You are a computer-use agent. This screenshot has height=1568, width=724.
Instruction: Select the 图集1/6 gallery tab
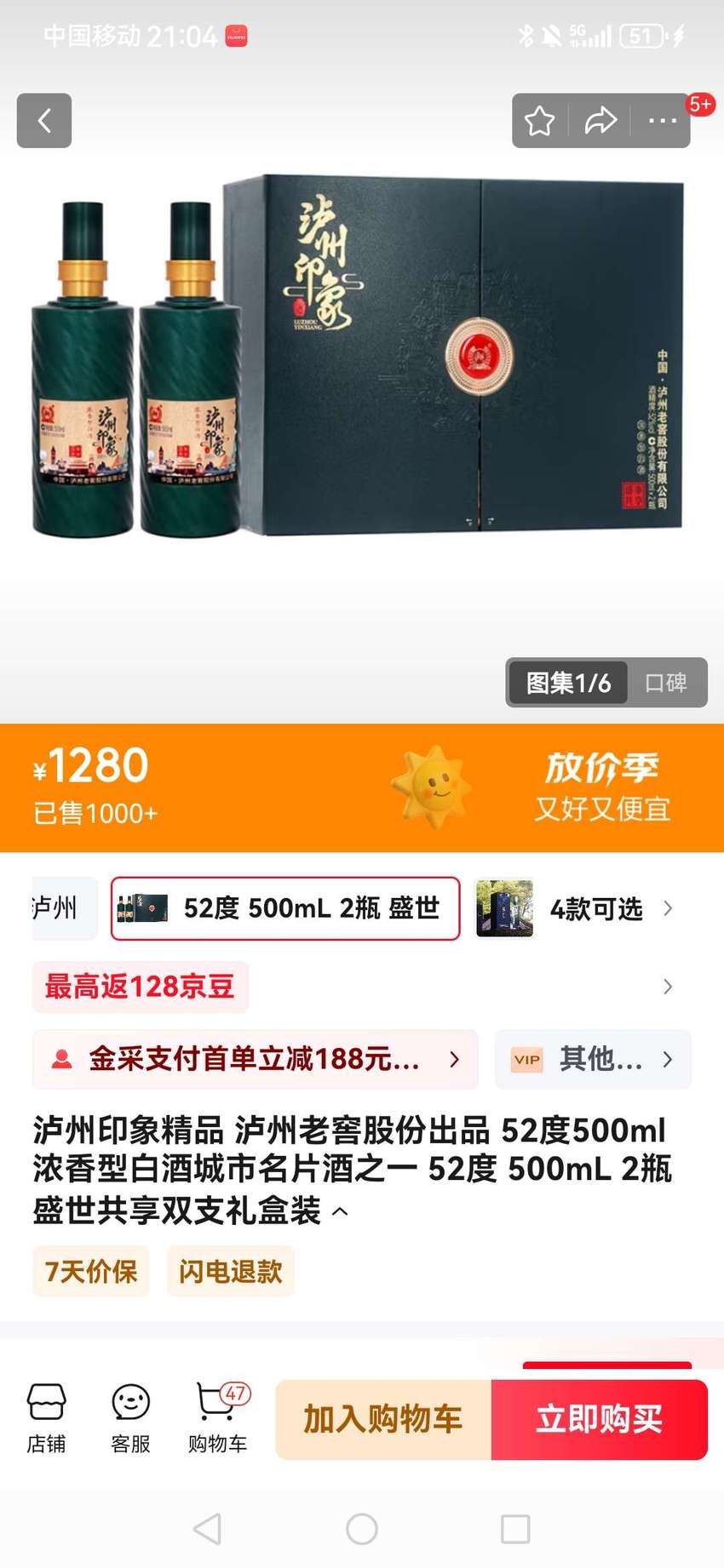[568, 683]
